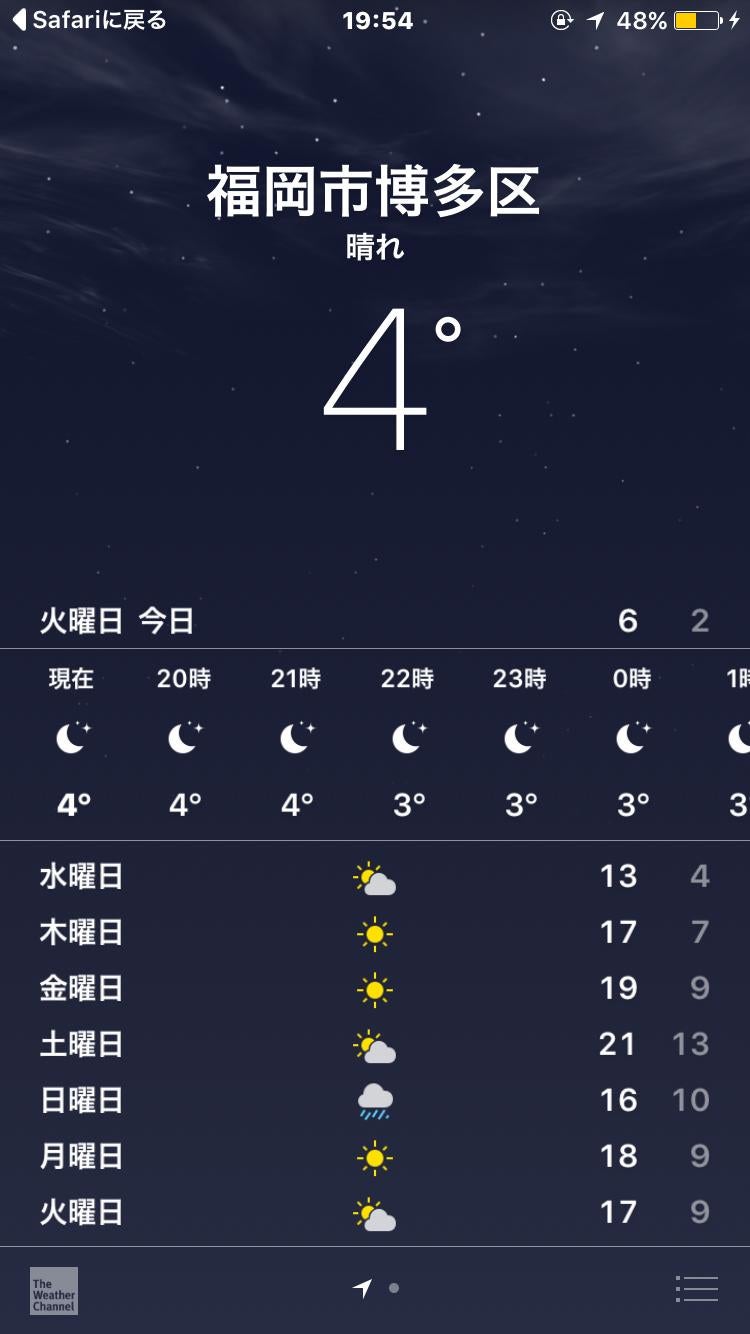Tap the sunny icon for 月曜日
750x1334 pixels.
click(x=374, y=1156)
